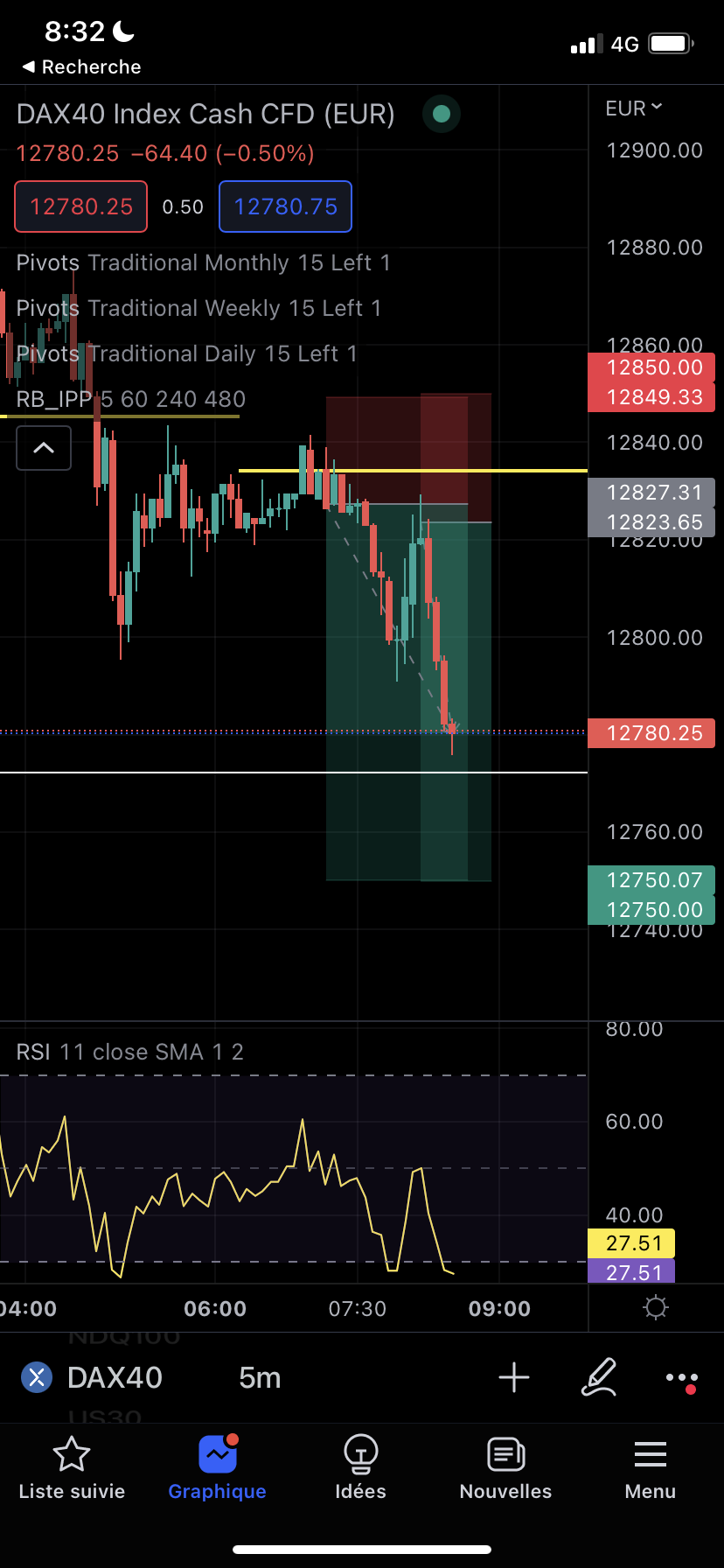This screenshot has height=1568, width=724.
Task: Tap the red sell price 12780.25
Action: tap(81, 206)
